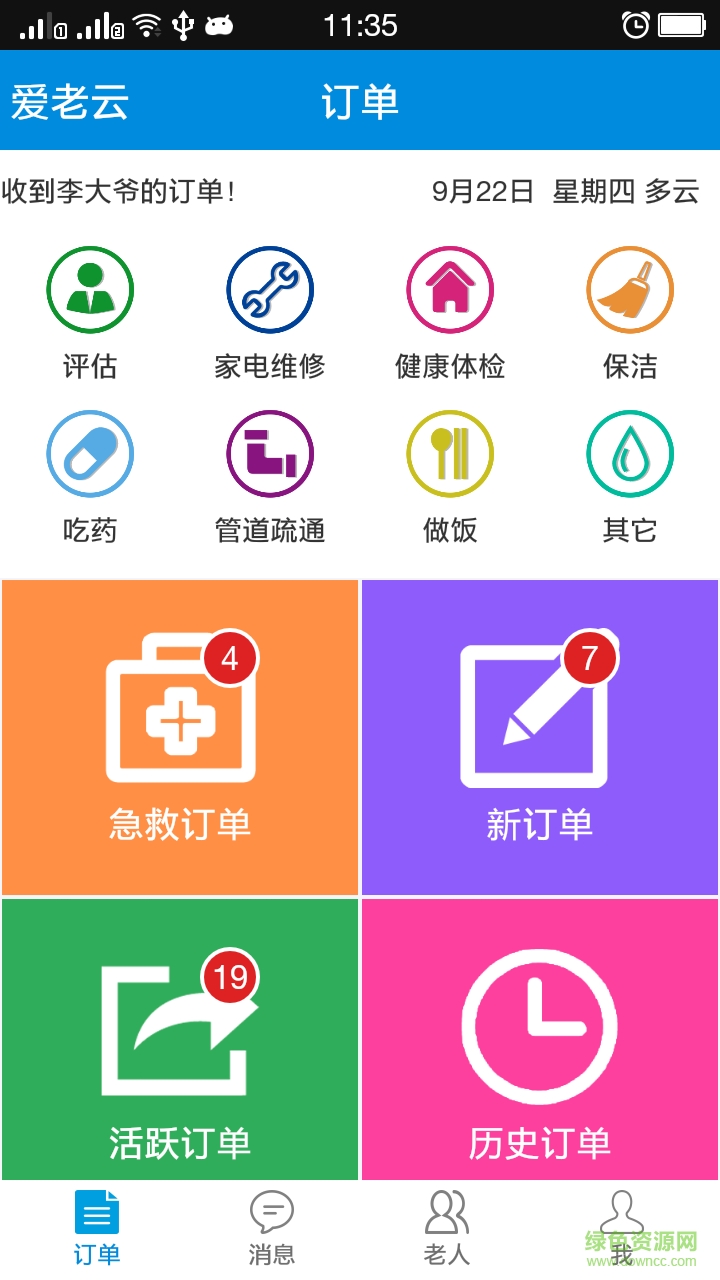
Task: Select the 订单 orders tab
Action: [x=96, y=1228]
